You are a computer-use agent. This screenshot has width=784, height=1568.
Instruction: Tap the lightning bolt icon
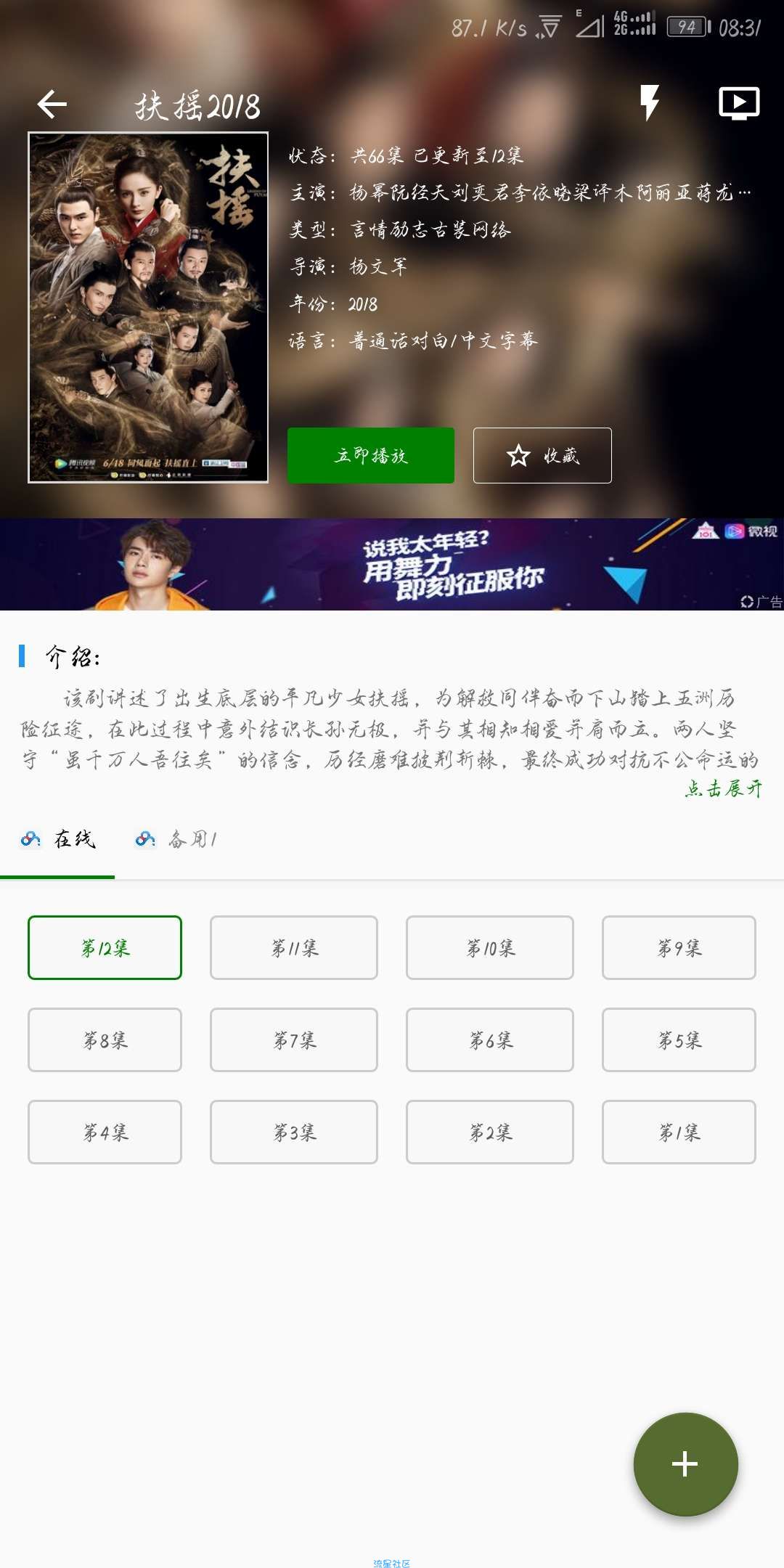coord(649,103)
